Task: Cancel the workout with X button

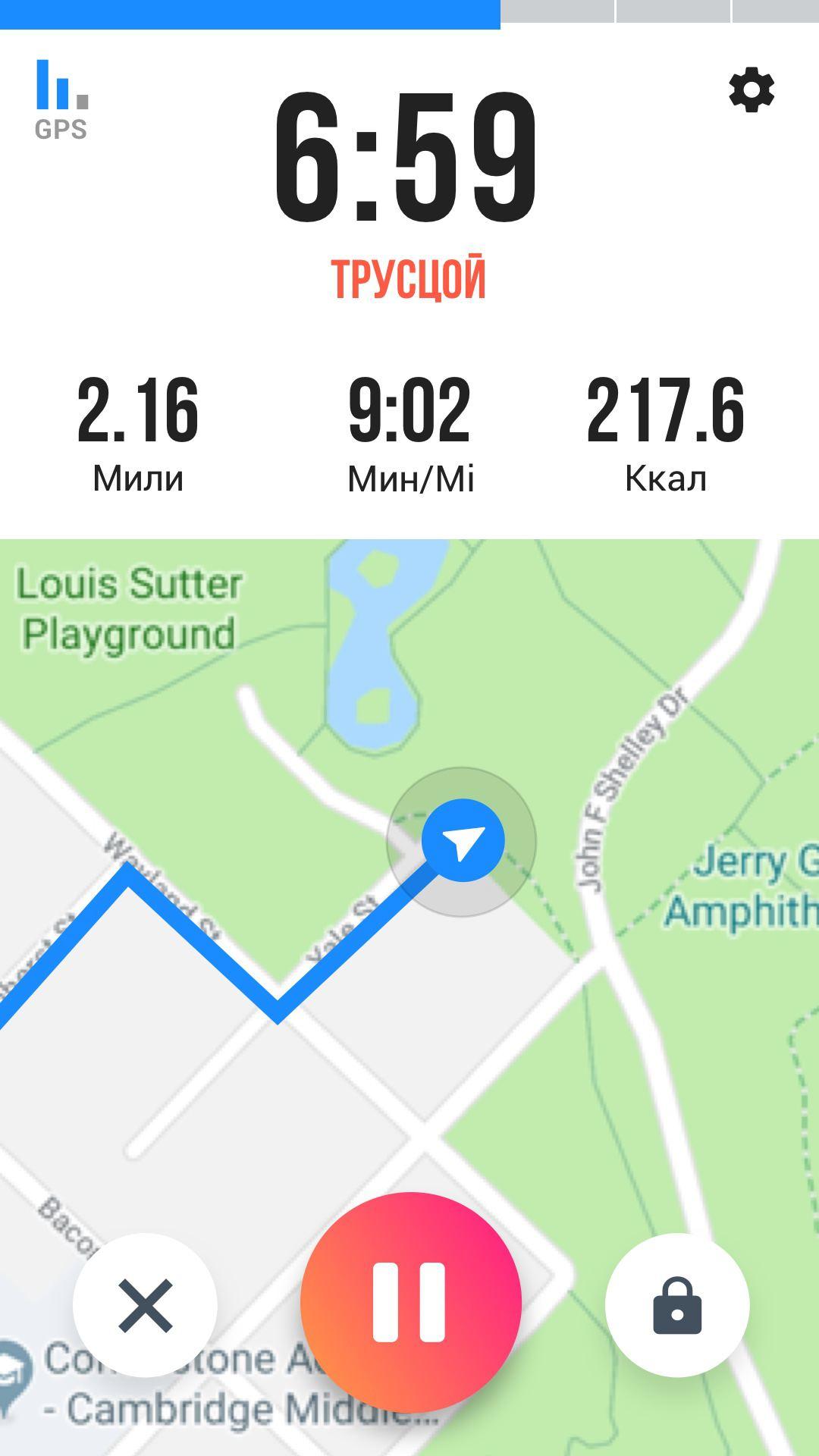Action: tap(145, 1305)
